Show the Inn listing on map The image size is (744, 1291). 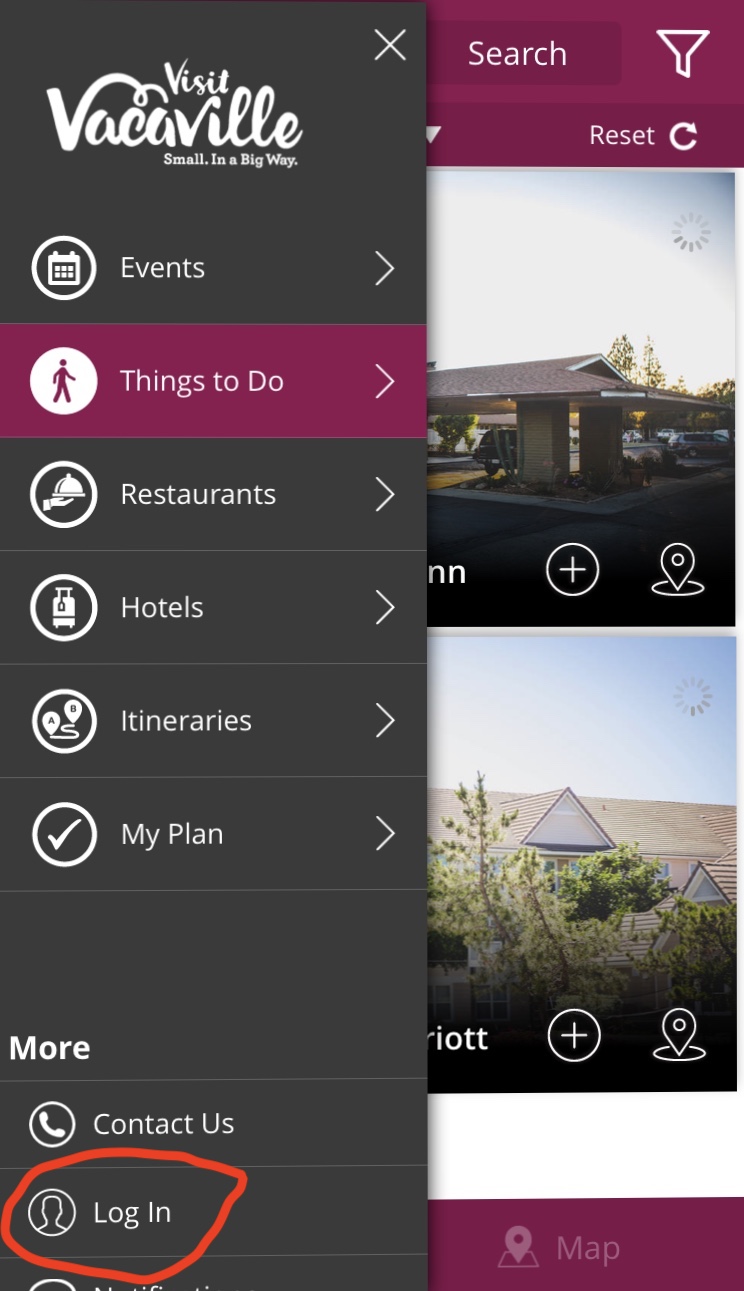click(x=678, y=570)
